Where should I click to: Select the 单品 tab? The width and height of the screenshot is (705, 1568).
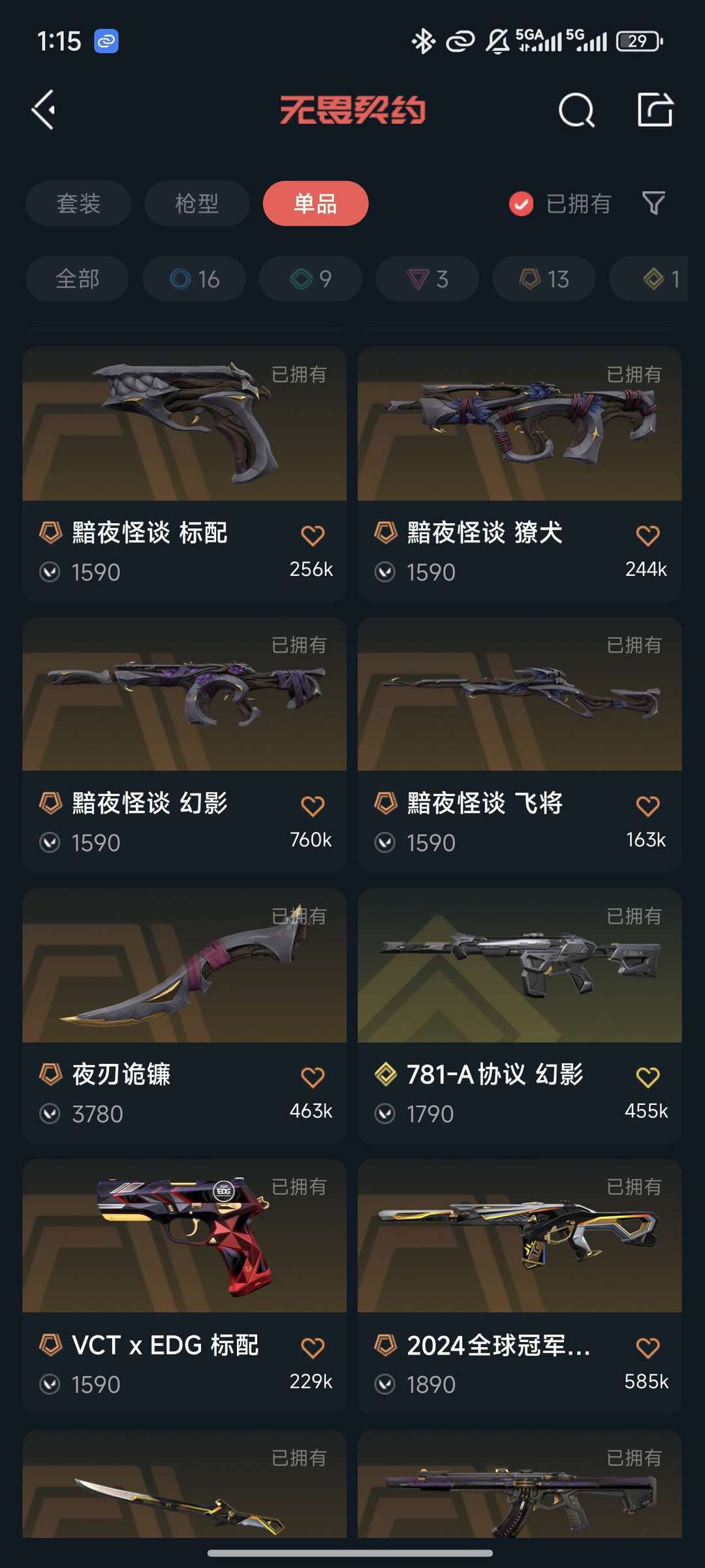(314, 204)
